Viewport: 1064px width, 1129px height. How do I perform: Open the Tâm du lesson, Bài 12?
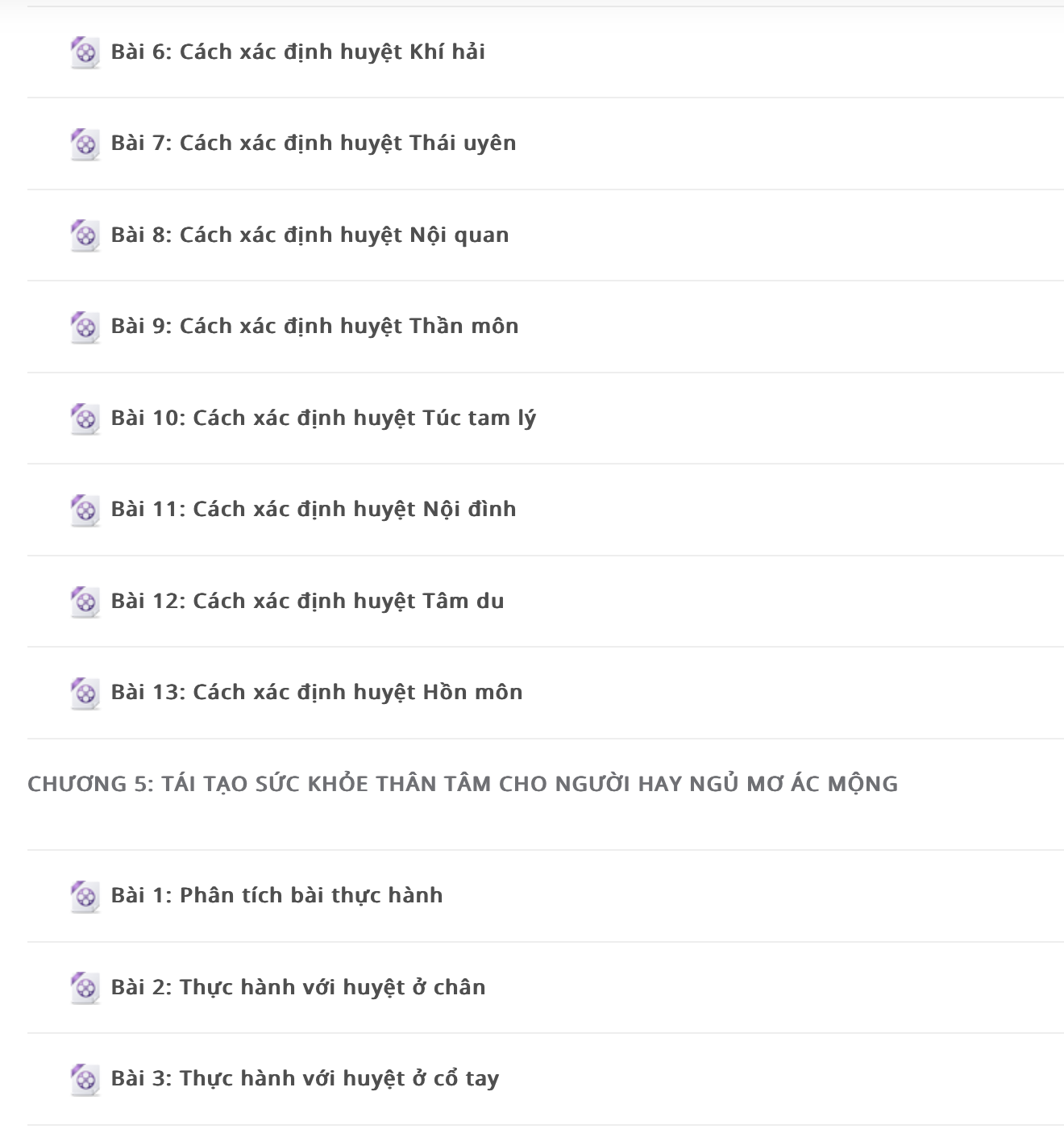click(307, 602)
